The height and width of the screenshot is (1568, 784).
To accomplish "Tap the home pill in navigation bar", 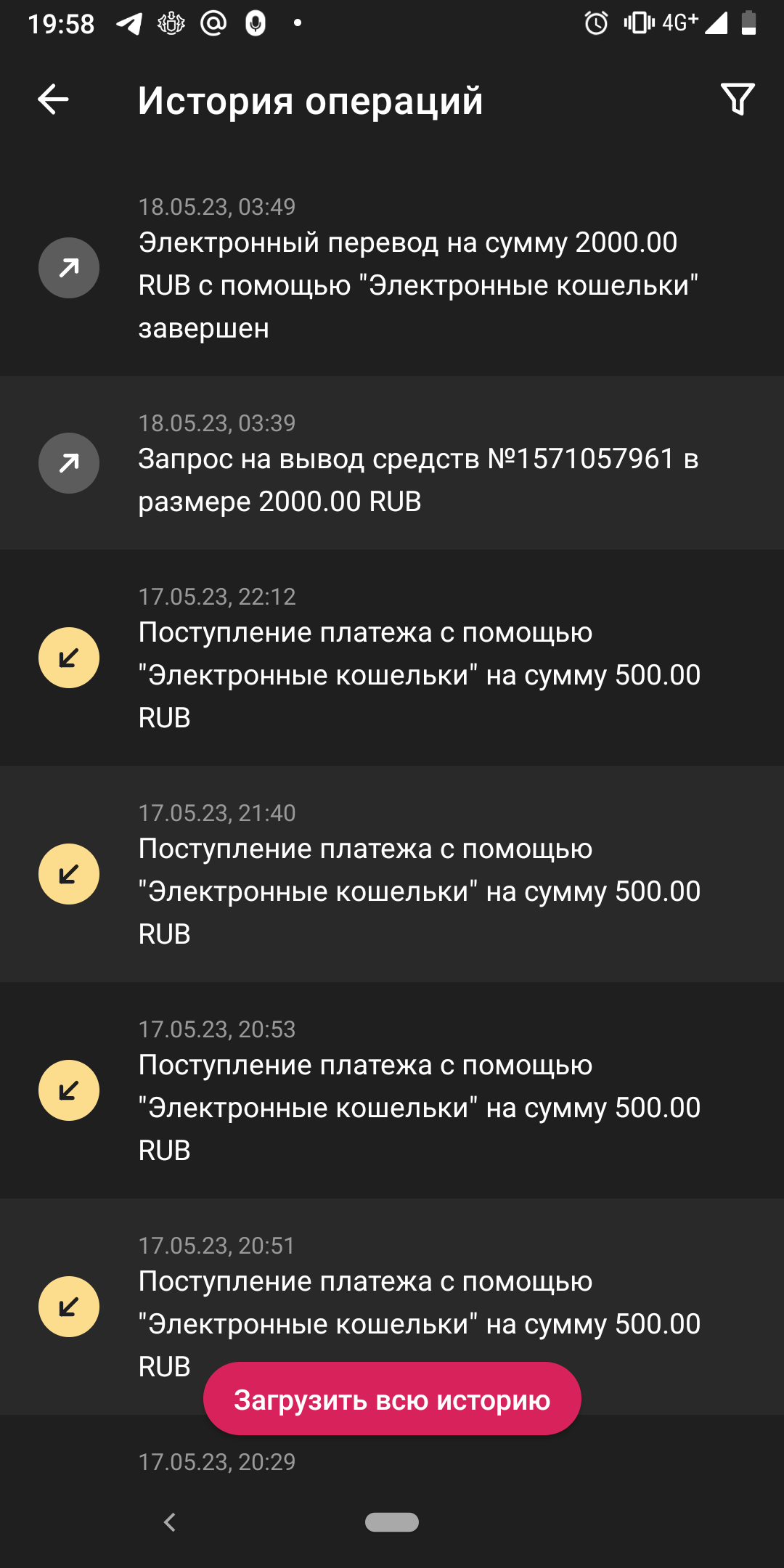I will tap(392, 1522).
